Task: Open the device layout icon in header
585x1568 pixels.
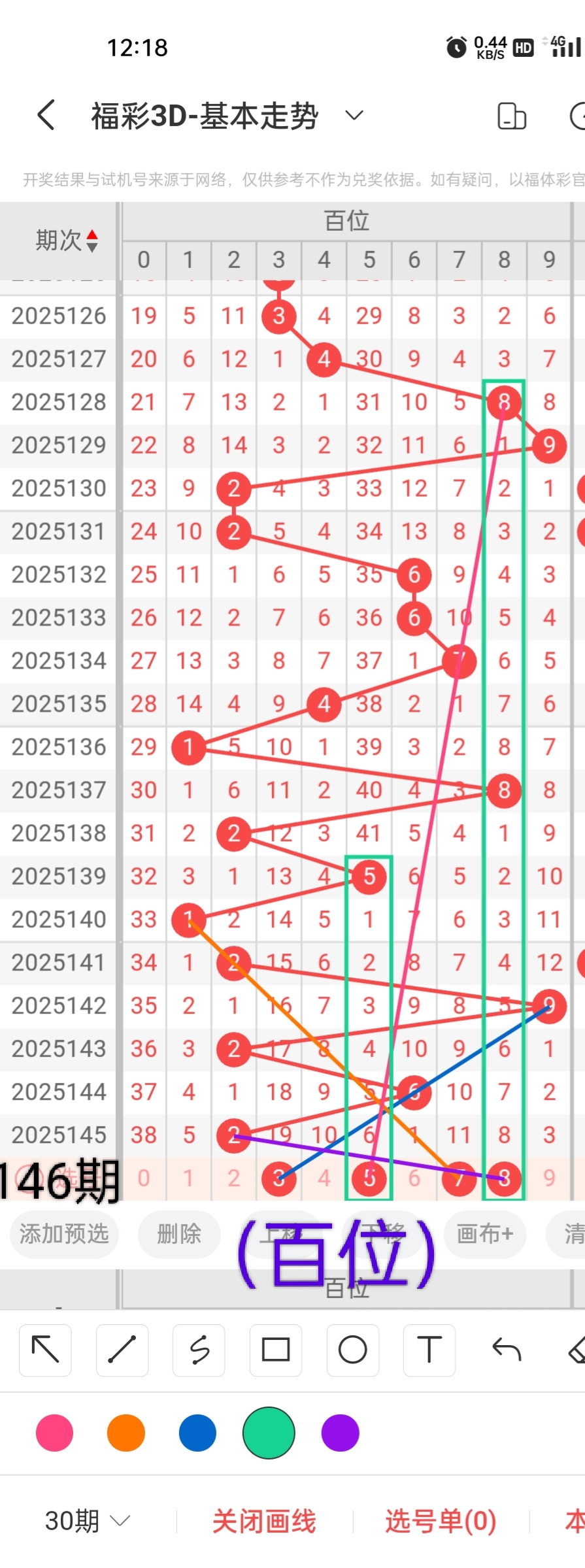Action: 511,117
